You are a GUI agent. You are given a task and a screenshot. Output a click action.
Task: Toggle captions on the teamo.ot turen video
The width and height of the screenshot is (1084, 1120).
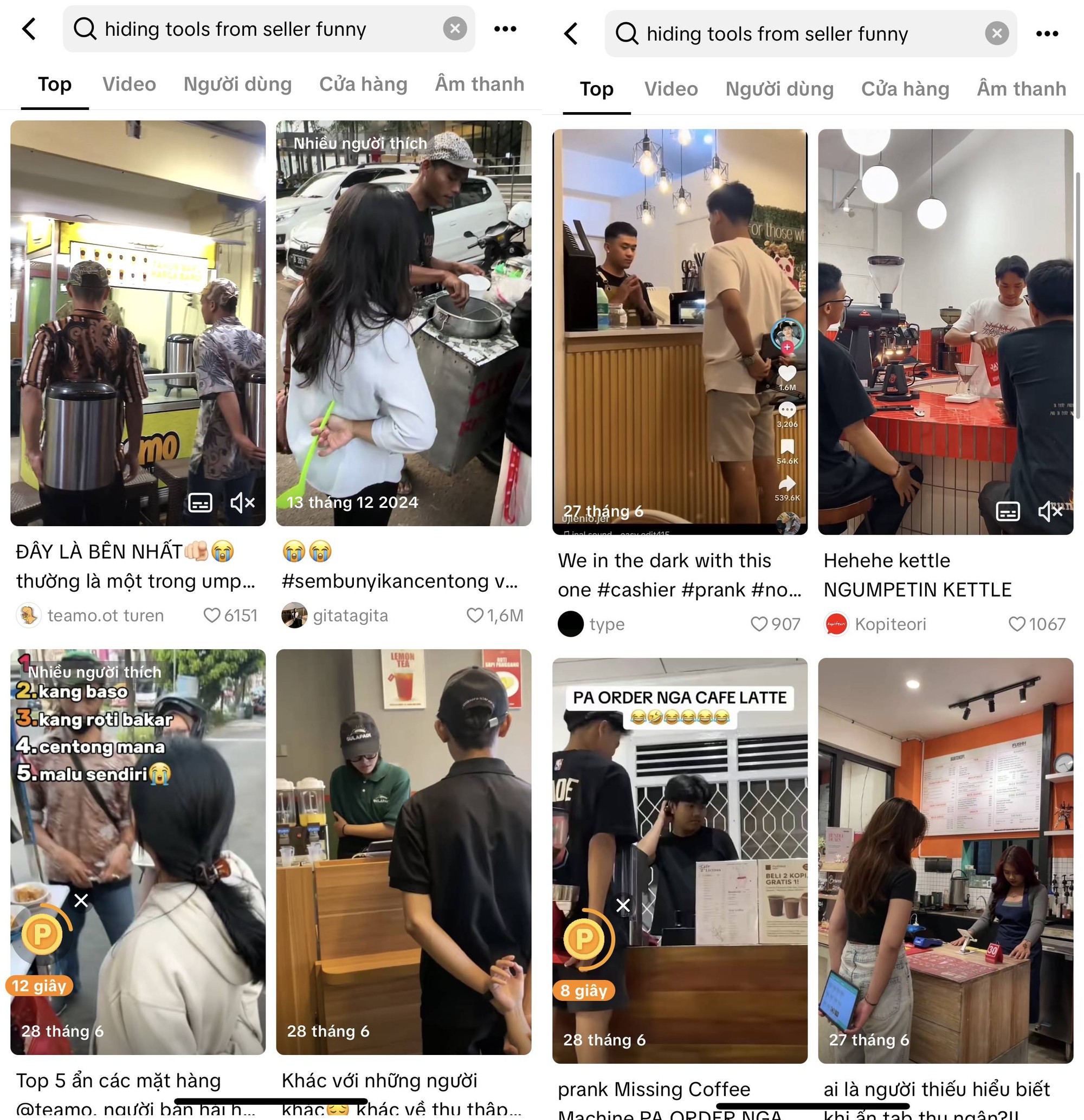point(200,503)
